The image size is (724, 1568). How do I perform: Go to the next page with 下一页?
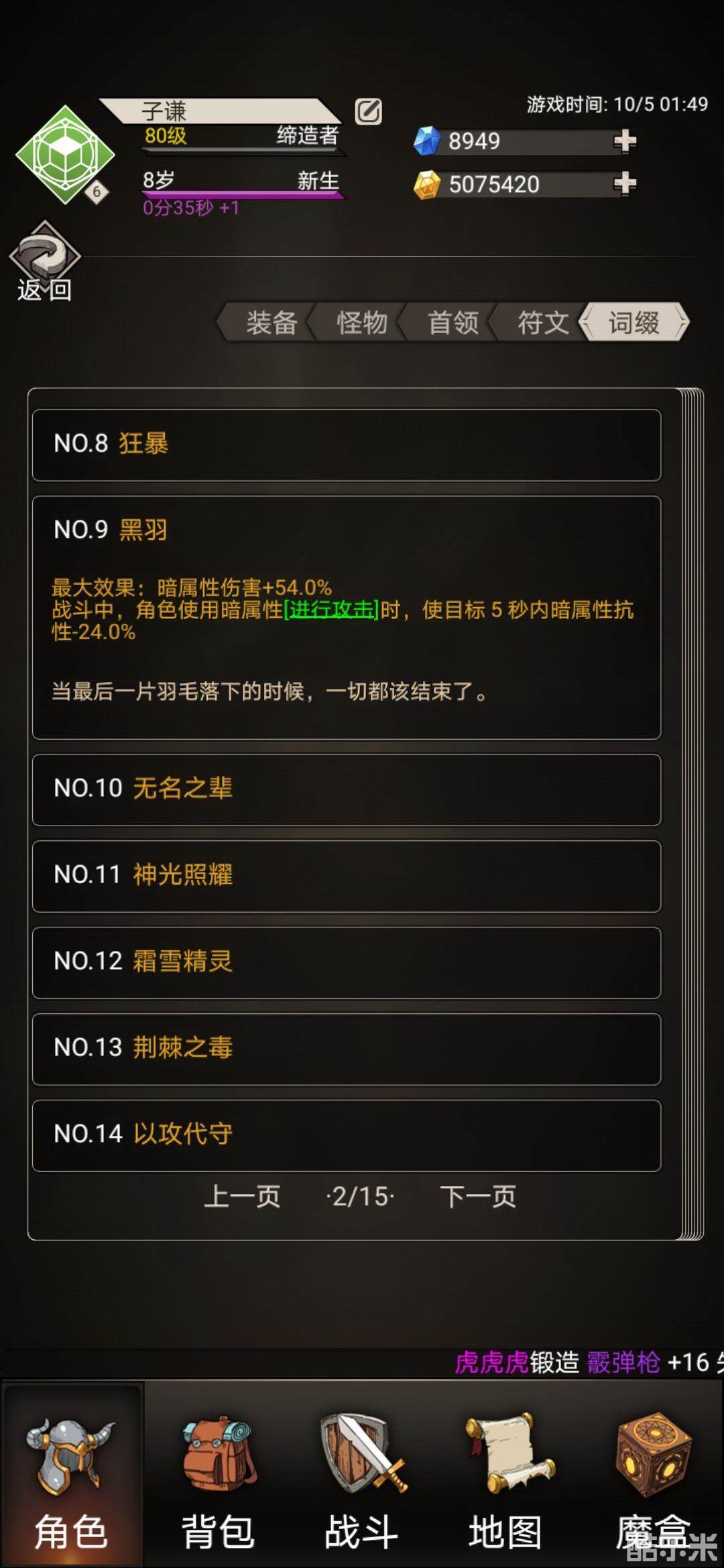478,1196
